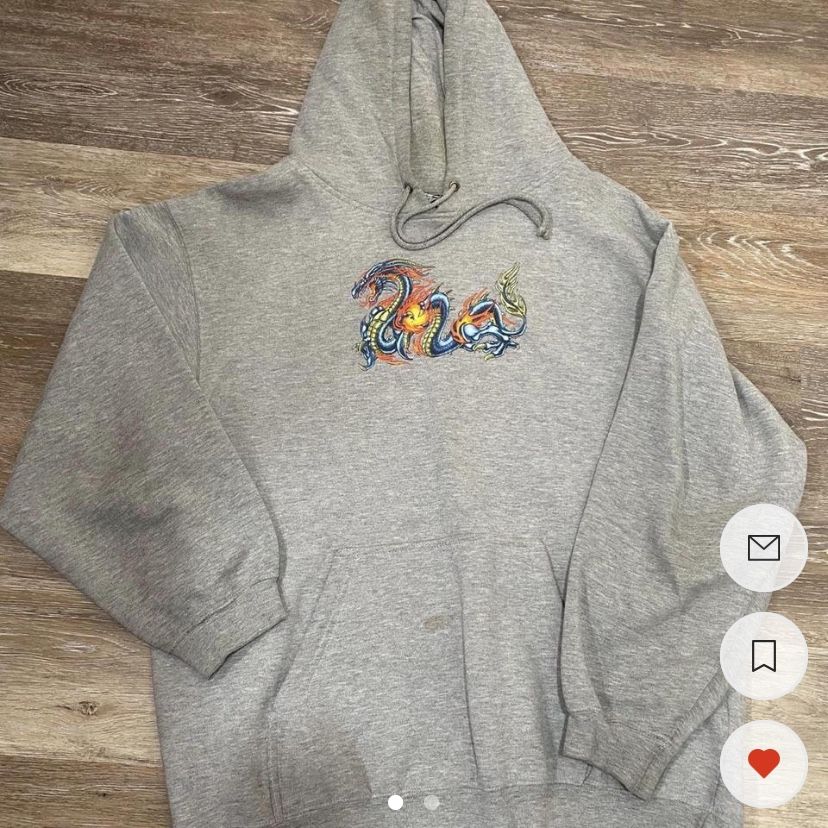Viewport: 828px width, 828px height.
Task: Open the gray dragon hoodie photo
Action: [x=400, y=420]
